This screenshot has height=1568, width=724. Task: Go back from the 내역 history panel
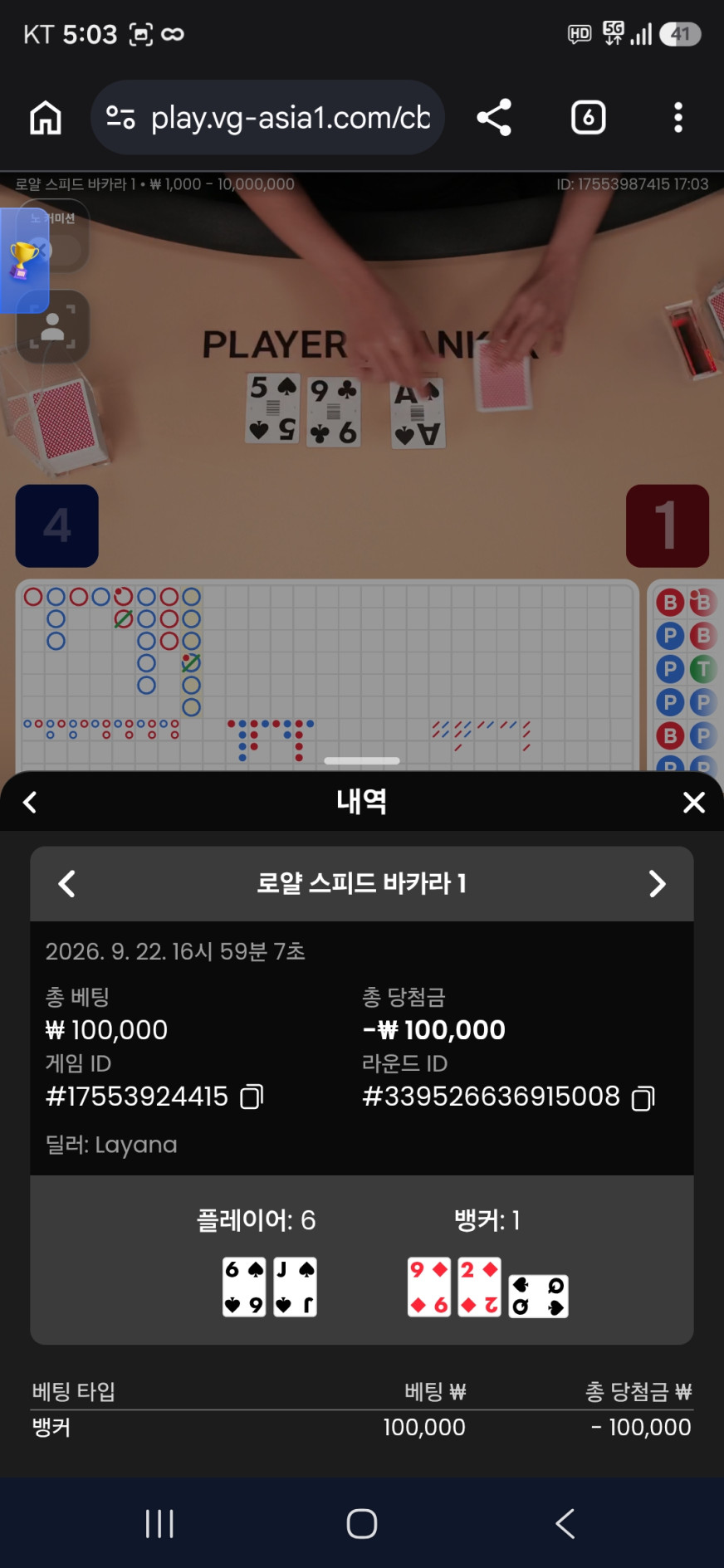[x=30, y=802]
